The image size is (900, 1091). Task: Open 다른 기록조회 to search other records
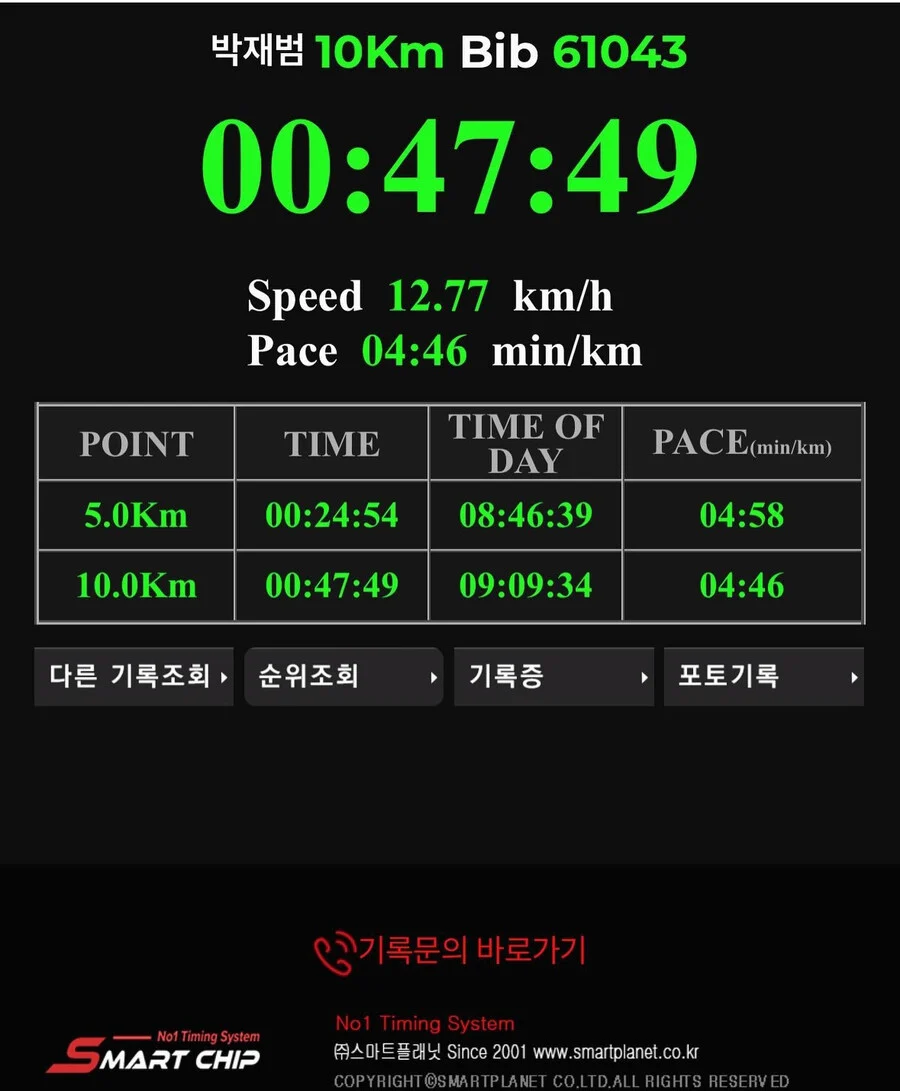(x=134, y=677)
